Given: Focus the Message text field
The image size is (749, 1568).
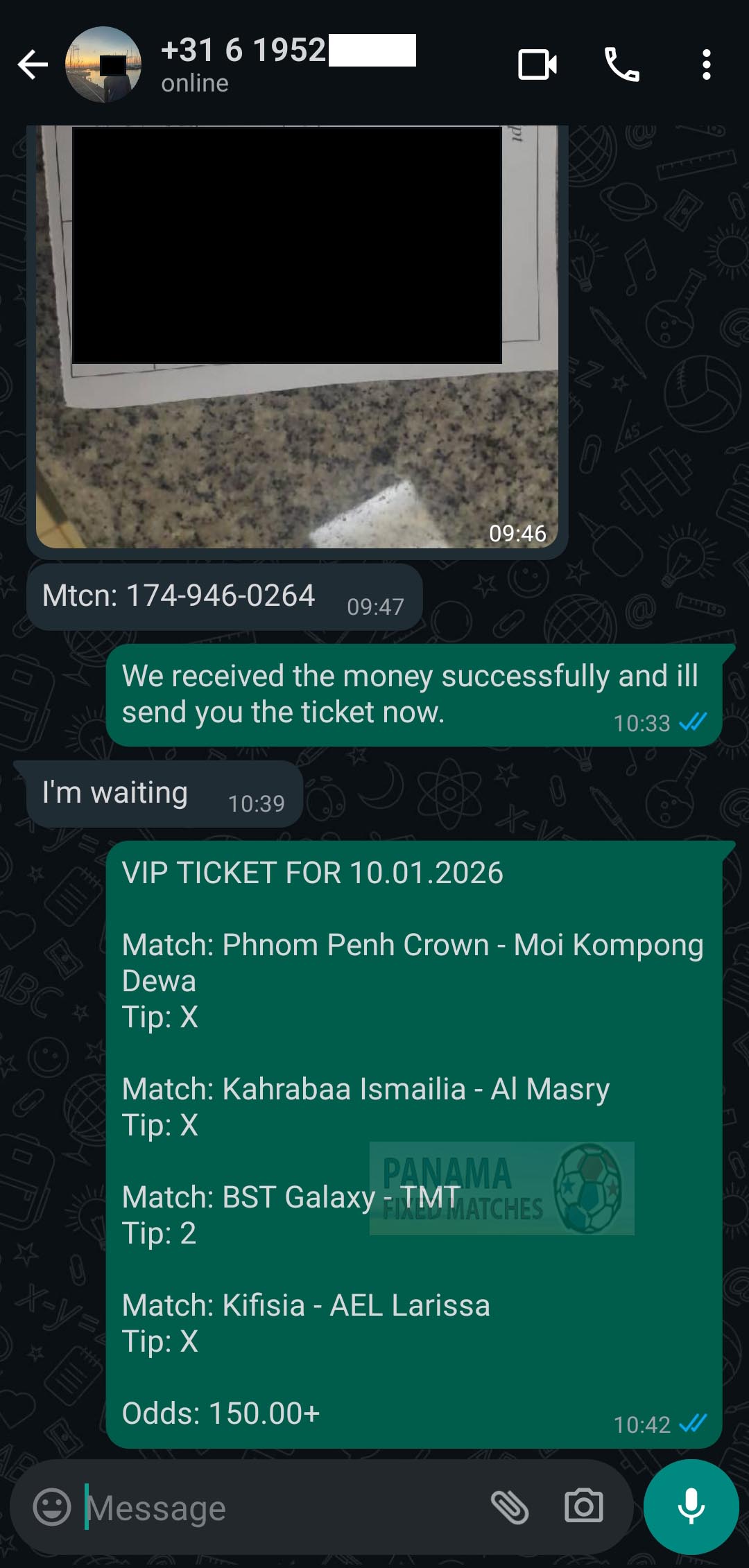Looking at the screenshot, I should pos(277,1508).
